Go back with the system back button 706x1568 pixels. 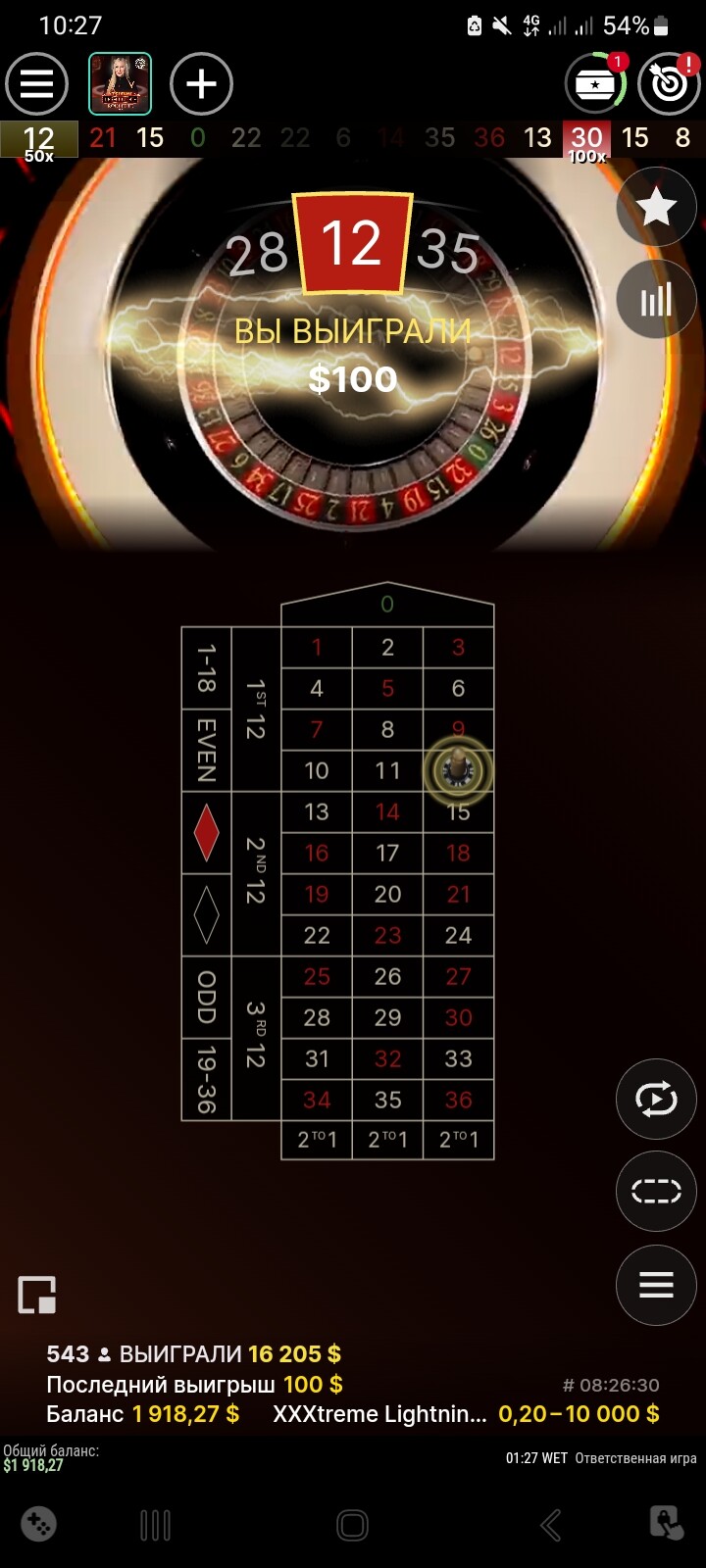point(550,1525)
